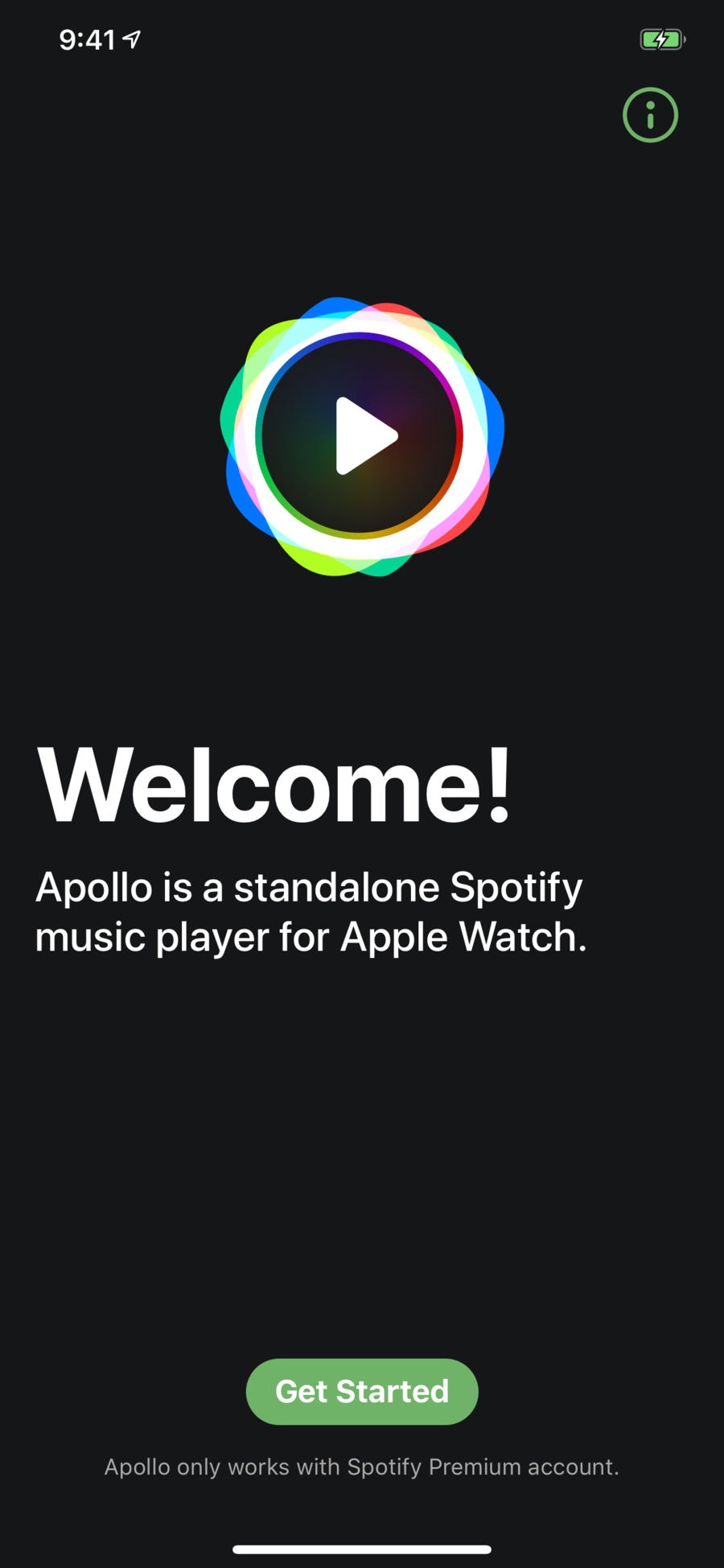Tap Get Started to begin setup
The height and width of the screenshot is (1568, 724).
(x=361, y=1391)
